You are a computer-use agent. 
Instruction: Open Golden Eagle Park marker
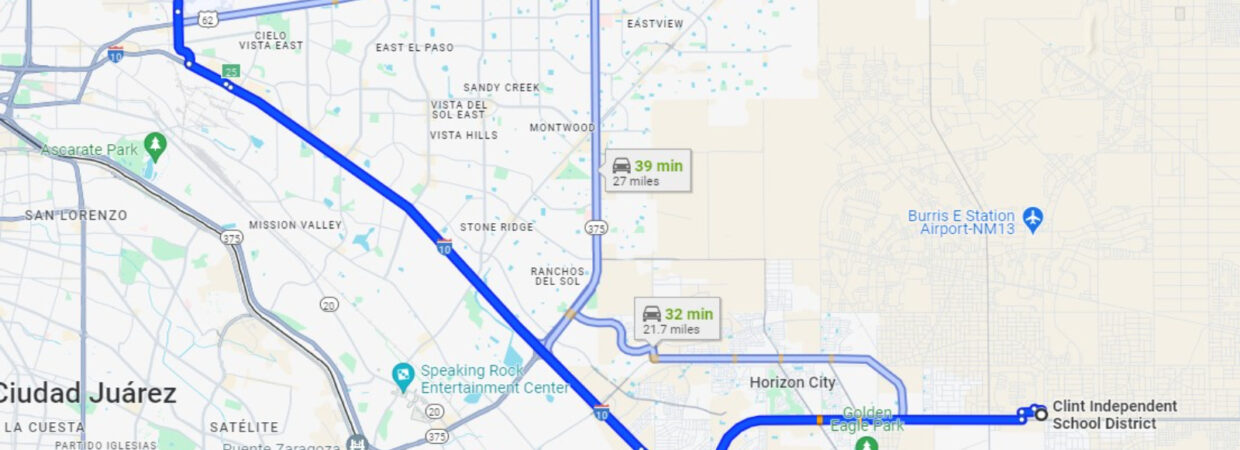[x=866, y=443]
